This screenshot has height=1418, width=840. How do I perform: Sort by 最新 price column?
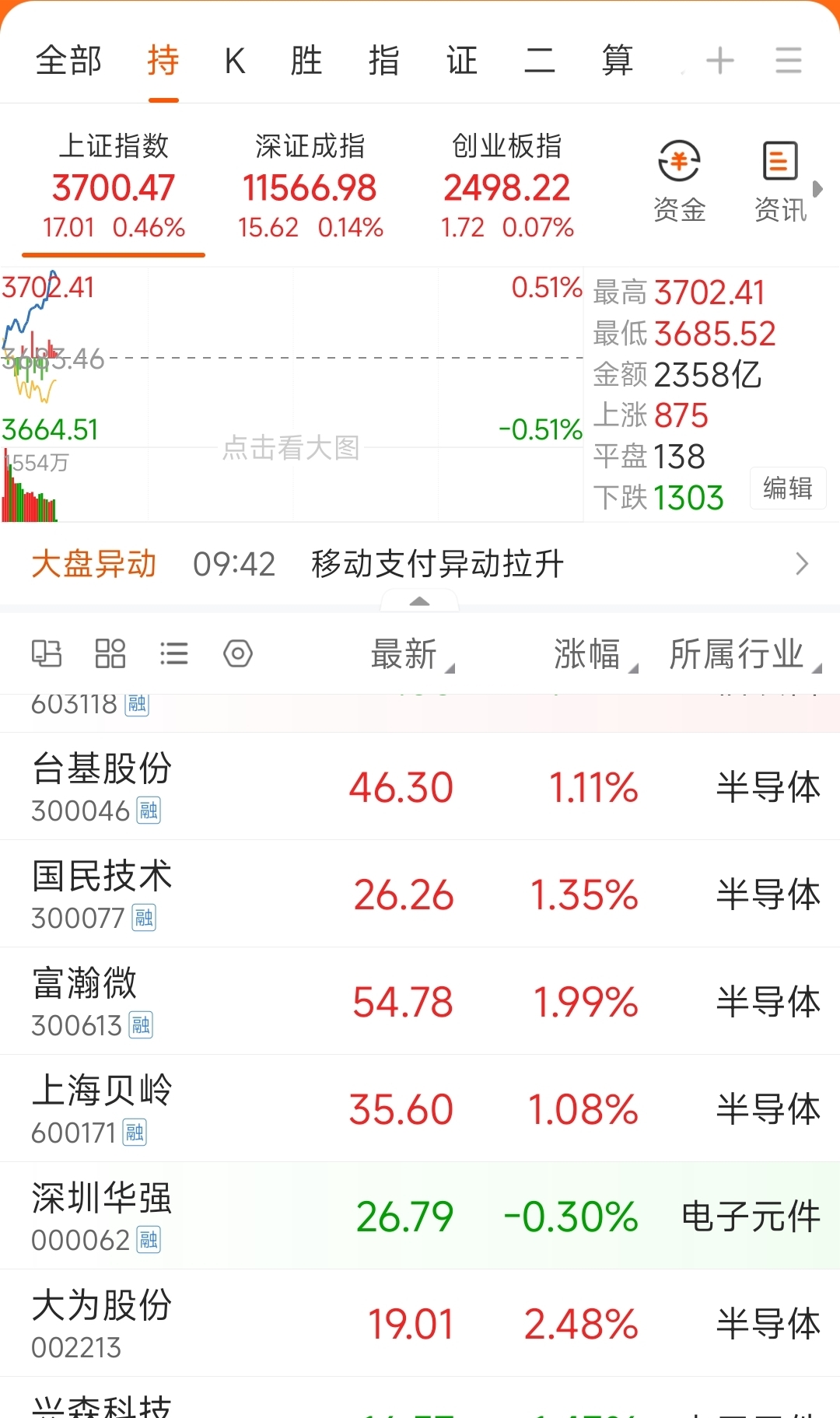point(411,654)
